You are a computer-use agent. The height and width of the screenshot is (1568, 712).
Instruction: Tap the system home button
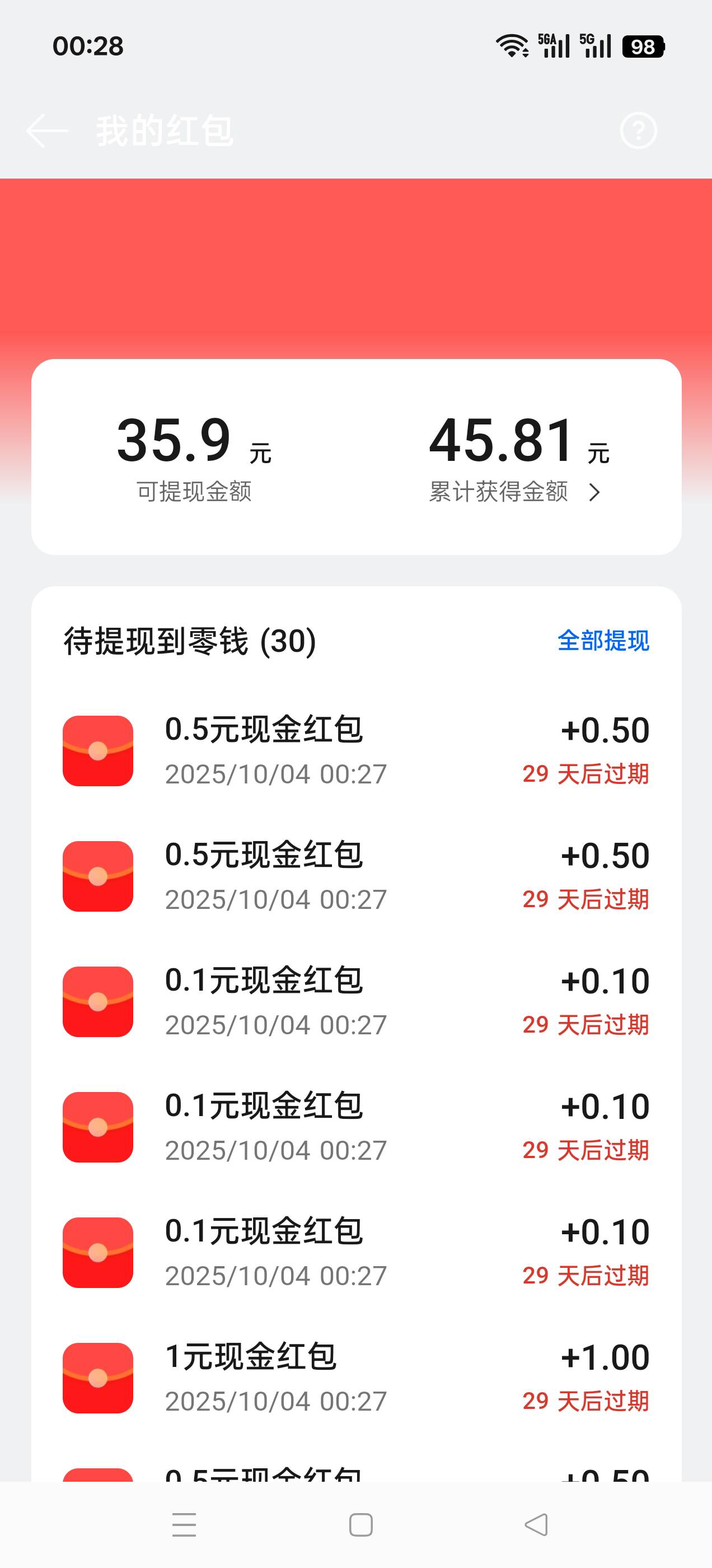[360, 1525]
